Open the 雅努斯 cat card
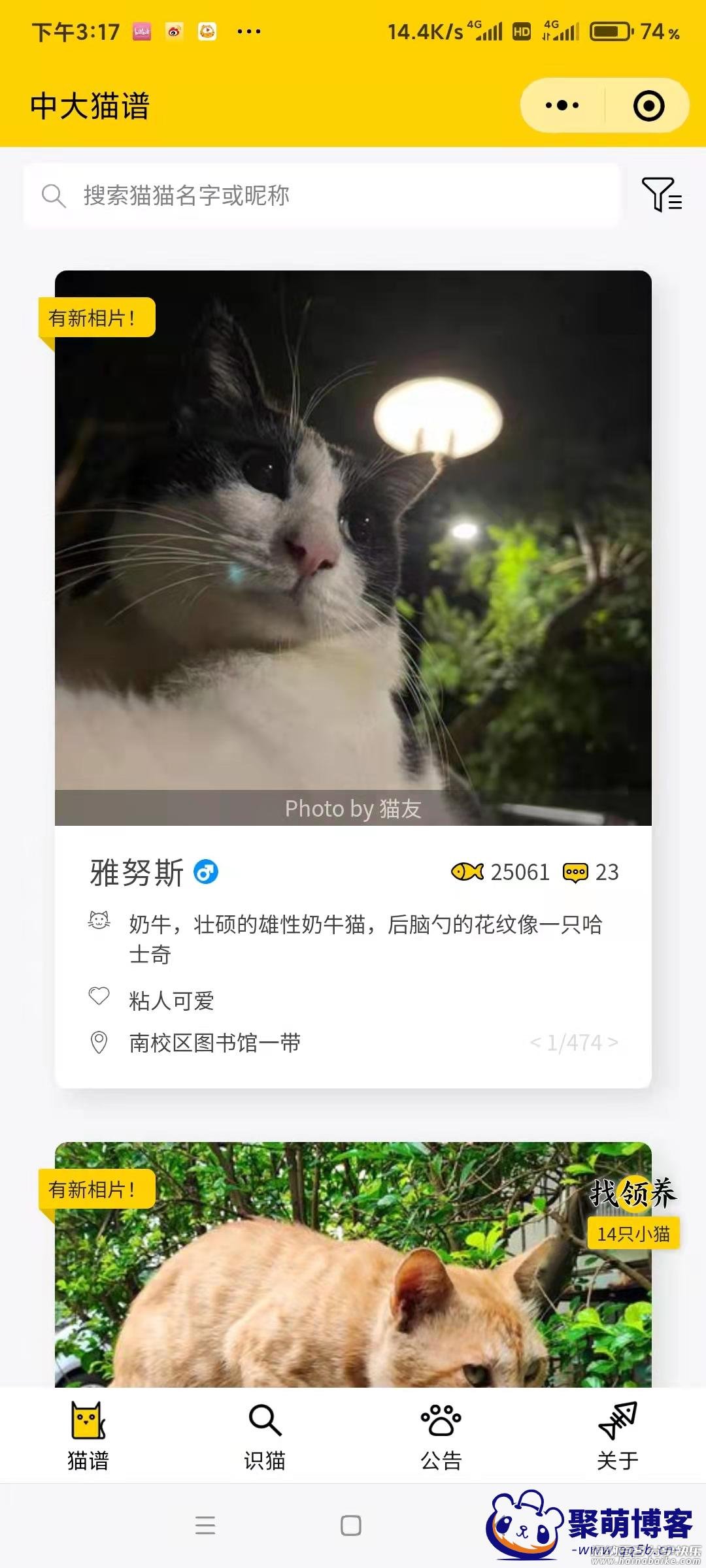 pos(353,679)
